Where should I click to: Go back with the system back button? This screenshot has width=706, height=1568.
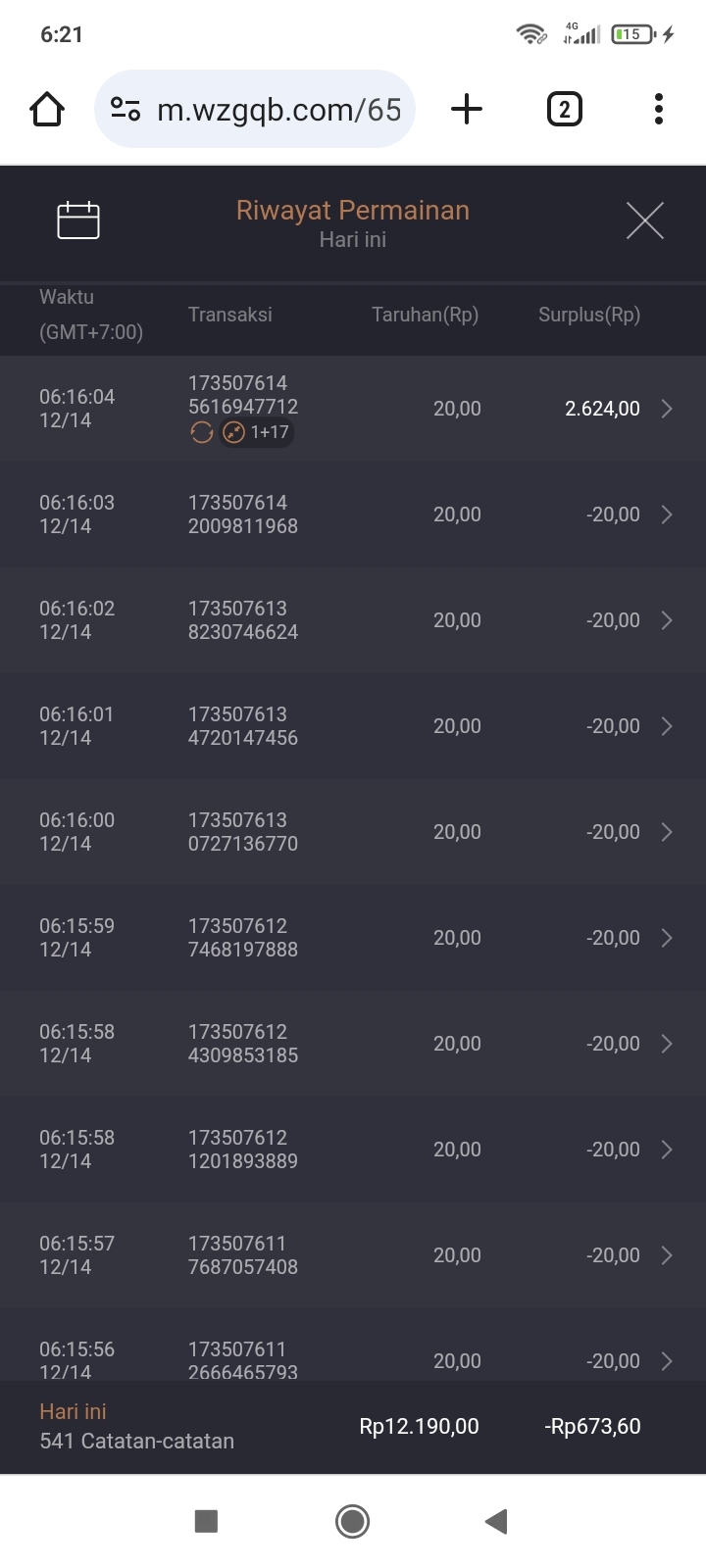click(x=496, y=1521)
